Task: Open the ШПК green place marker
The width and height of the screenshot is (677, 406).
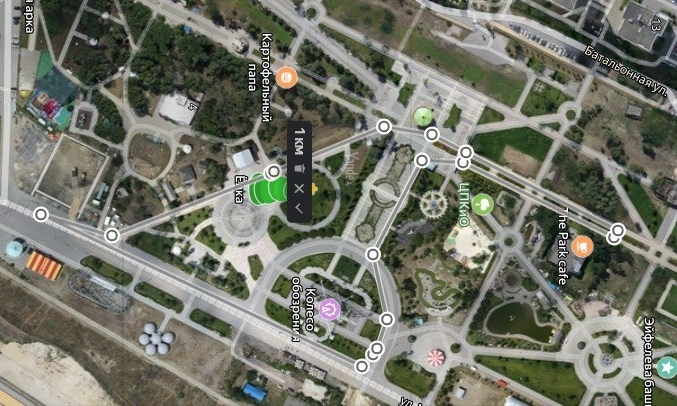Action: click(483, 204)
